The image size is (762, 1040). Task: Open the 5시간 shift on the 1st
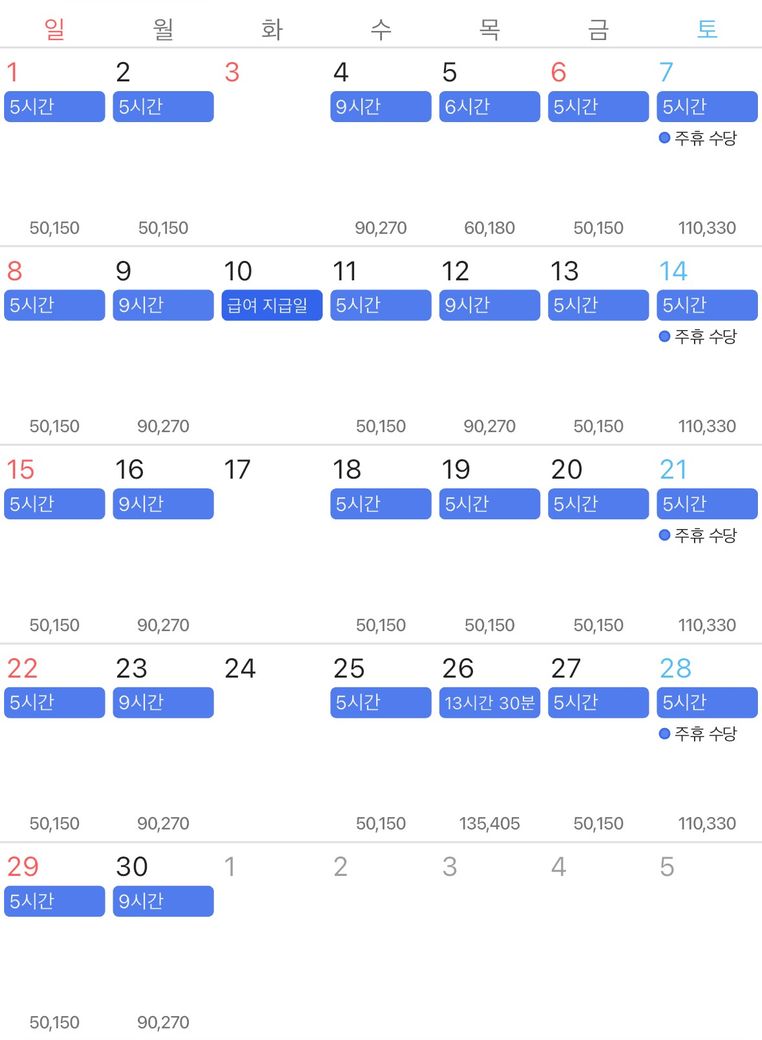point(54,107)
